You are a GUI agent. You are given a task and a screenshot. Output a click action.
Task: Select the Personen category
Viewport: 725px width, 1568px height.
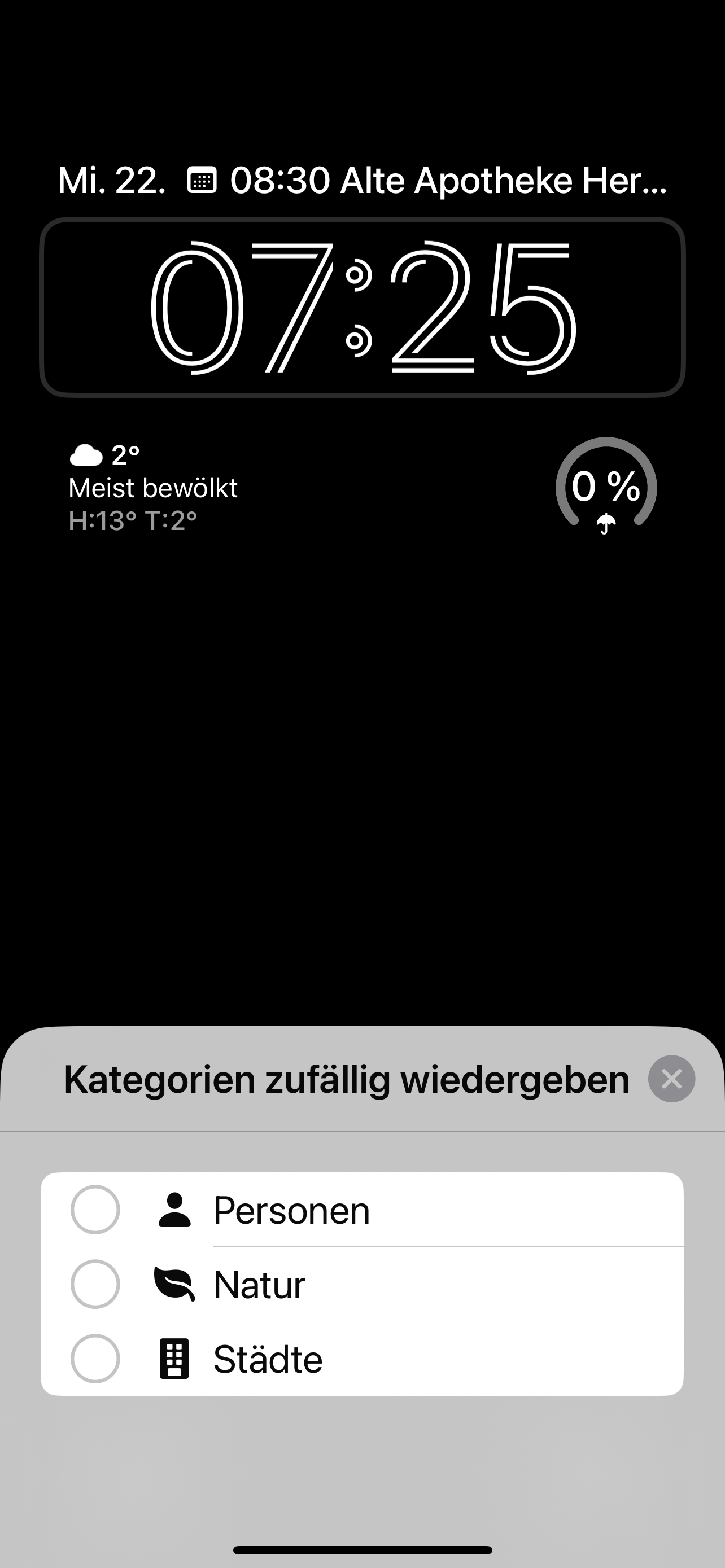coord(95,1210)
